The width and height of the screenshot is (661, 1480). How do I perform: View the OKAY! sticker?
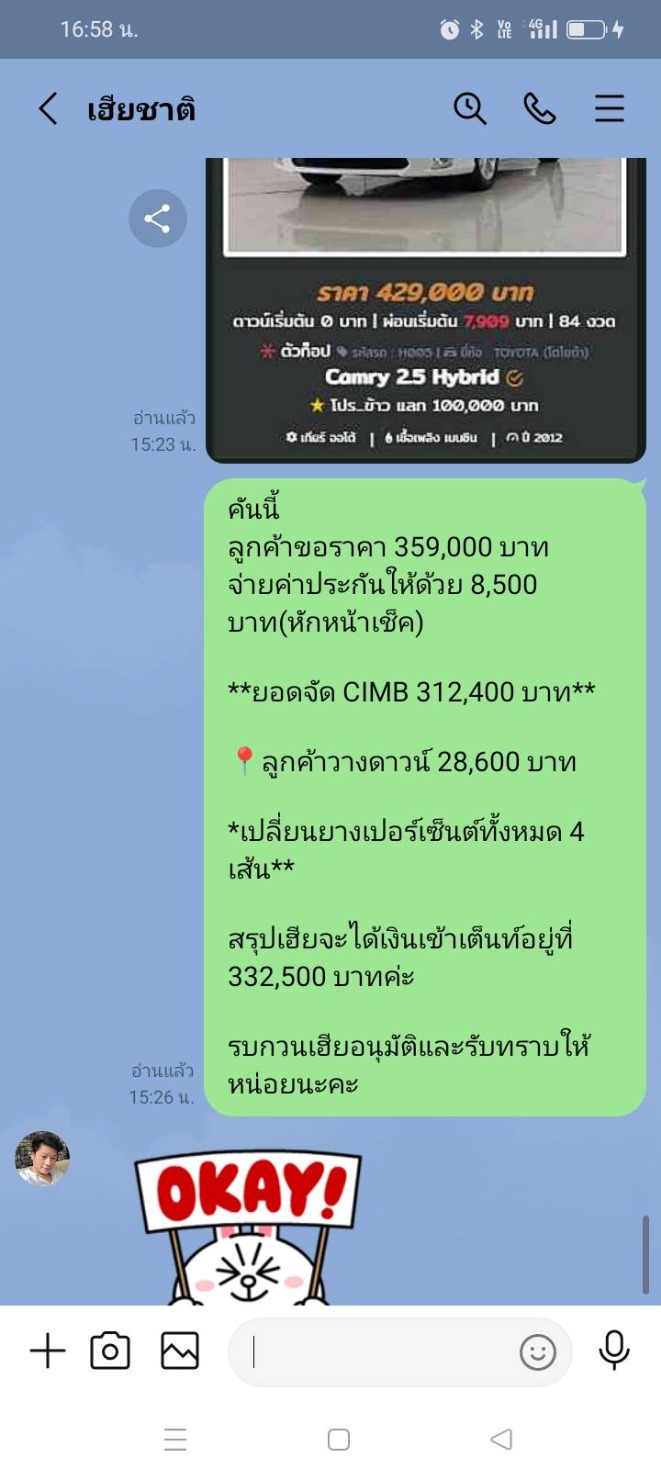[248, 1225]
